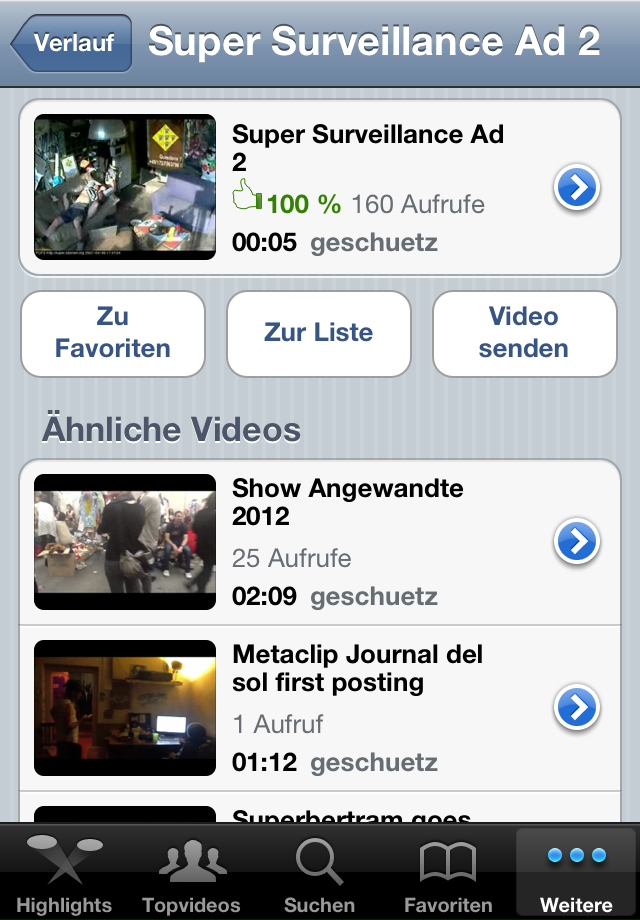The width and height of the screenshot is (640, 920).
Task: Go to the Favoriten tab
Action: click(x=447, y=873)
